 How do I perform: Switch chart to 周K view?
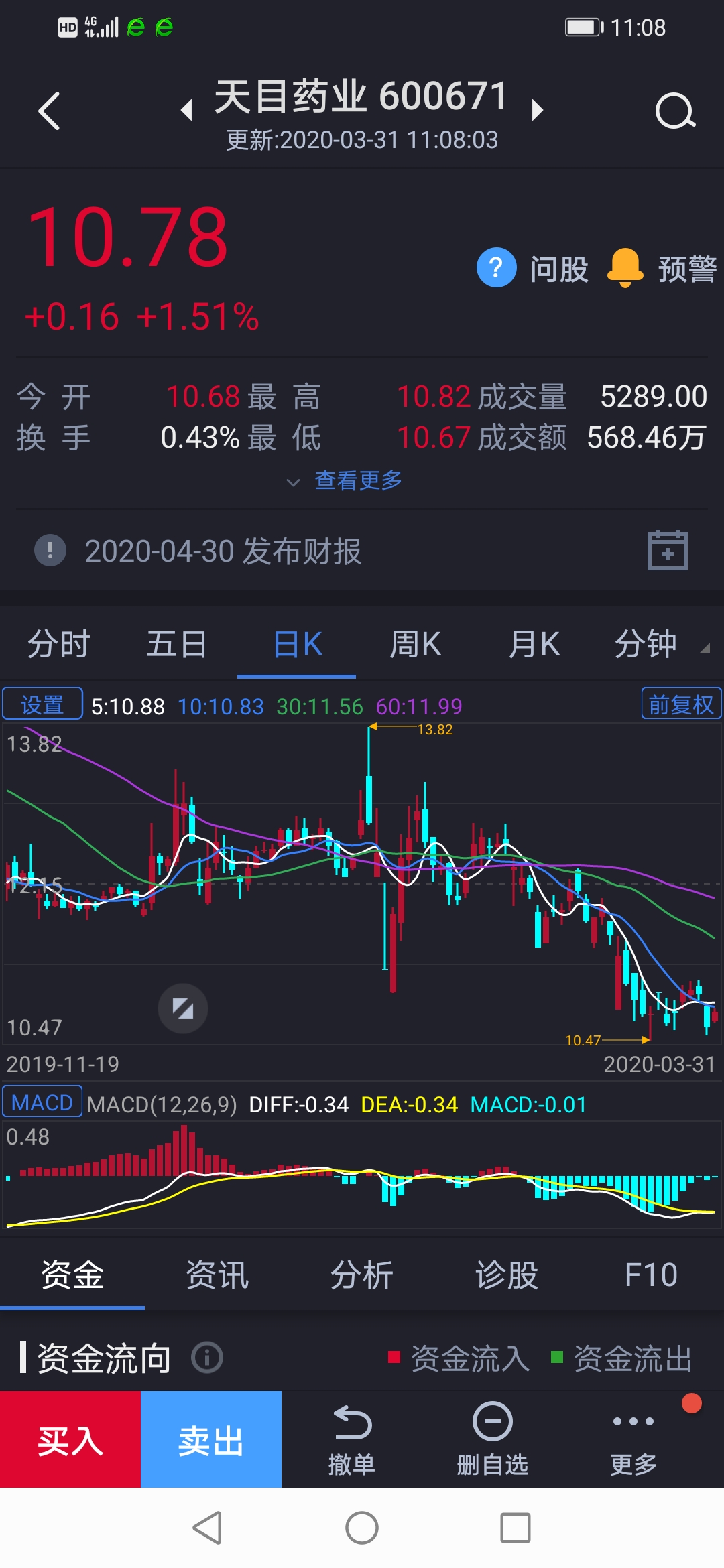pyautogui.click(x=415, y=644)
